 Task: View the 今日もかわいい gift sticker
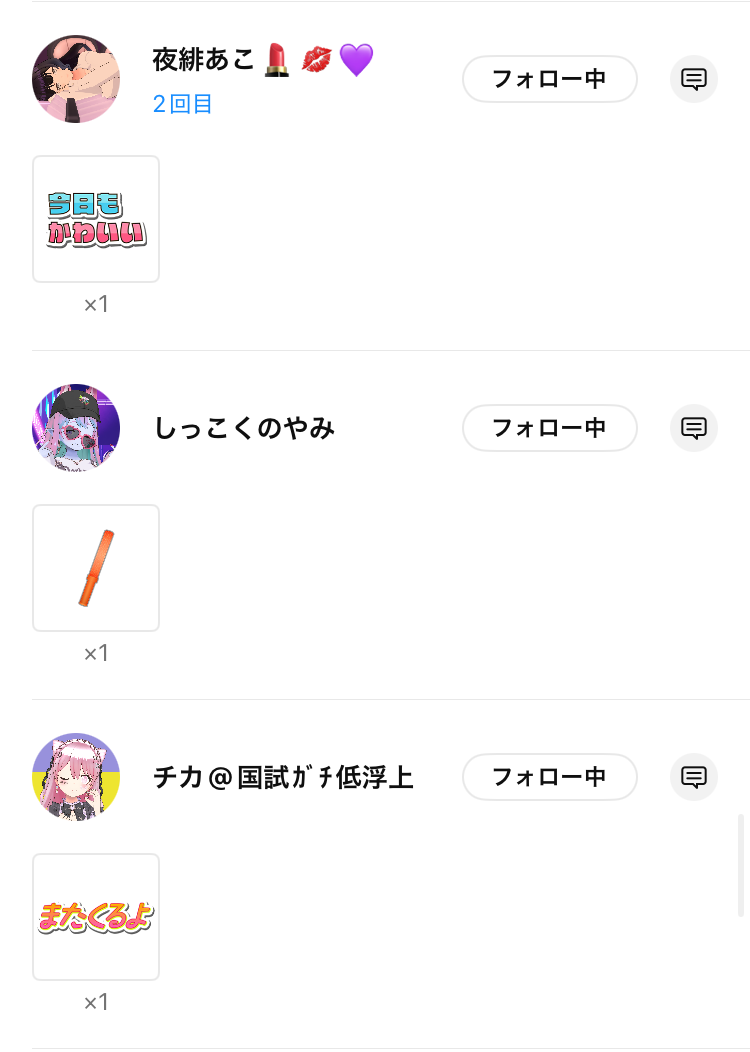(96, 219)
